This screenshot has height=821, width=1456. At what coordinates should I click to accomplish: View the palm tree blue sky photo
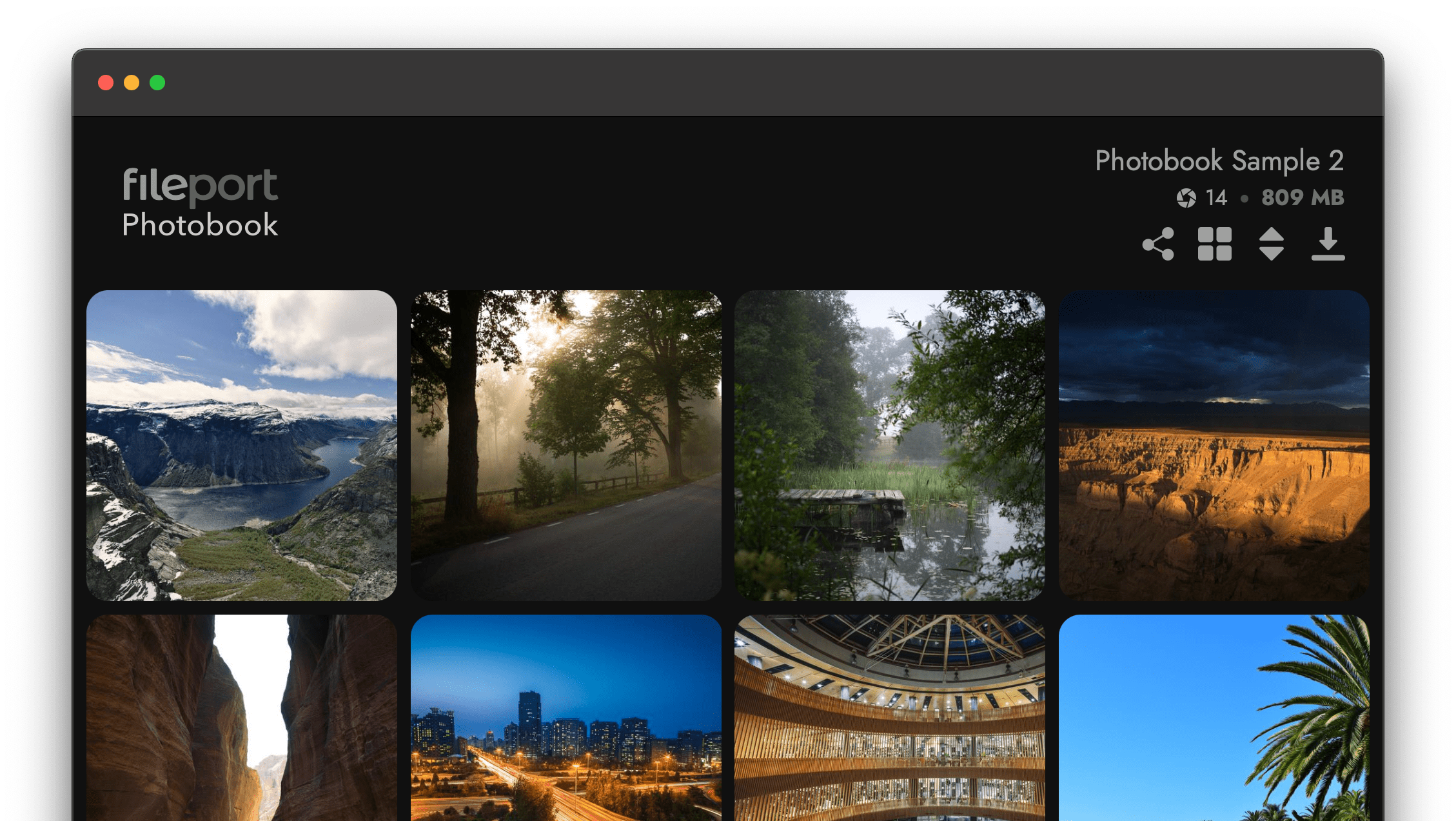pyautogui.click(x=1214, y=717)
